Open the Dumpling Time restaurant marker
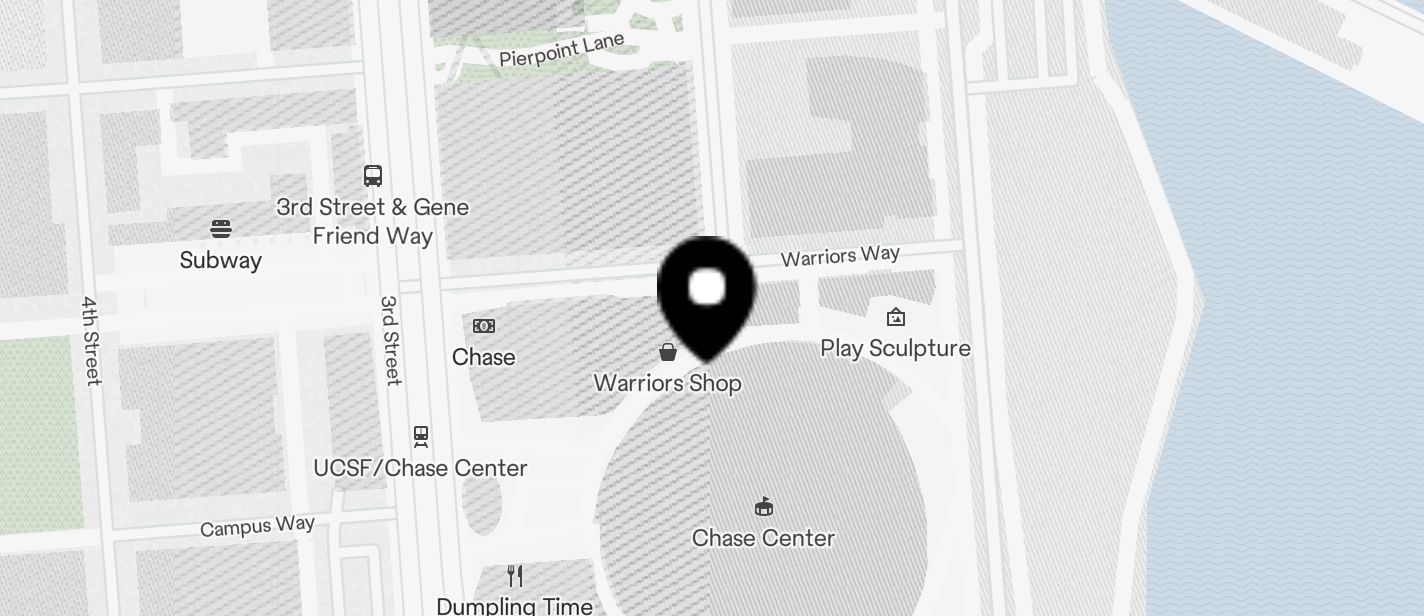The width and height of the screenshot is (1424, 616). pos(514,576)
